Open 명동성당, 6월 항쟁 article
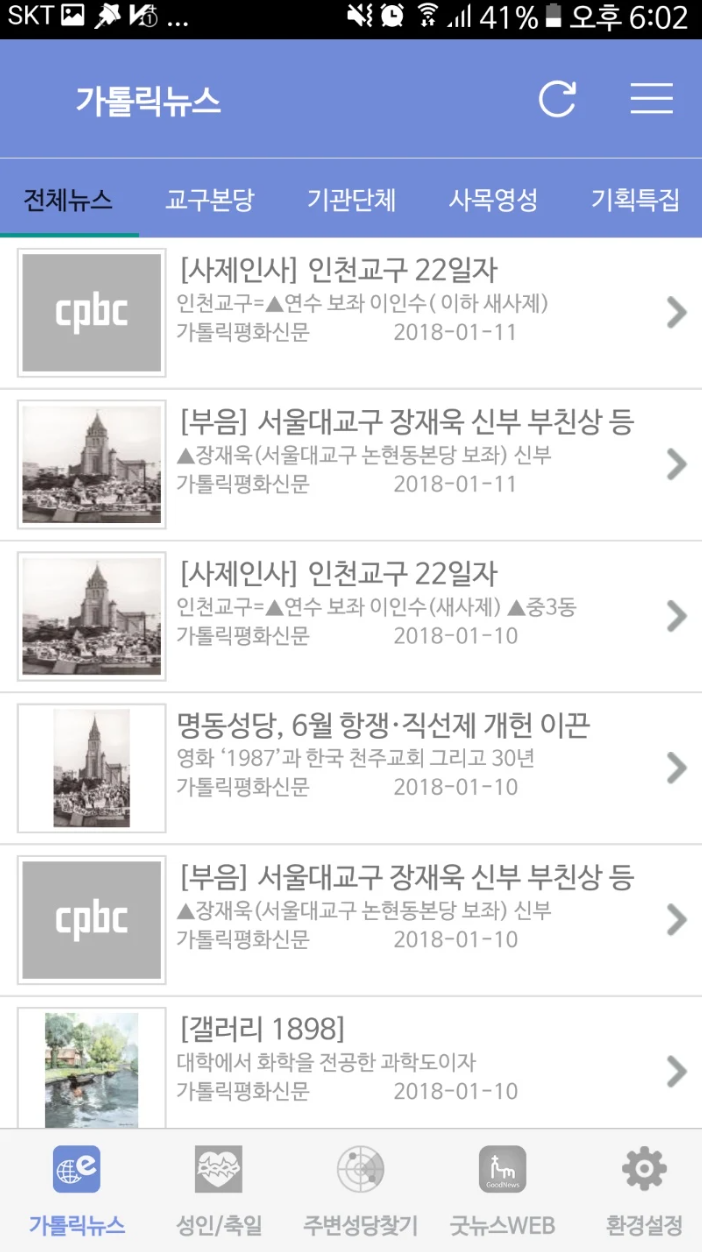Viewport: 702px width, 1252px height. pos(351,768)
